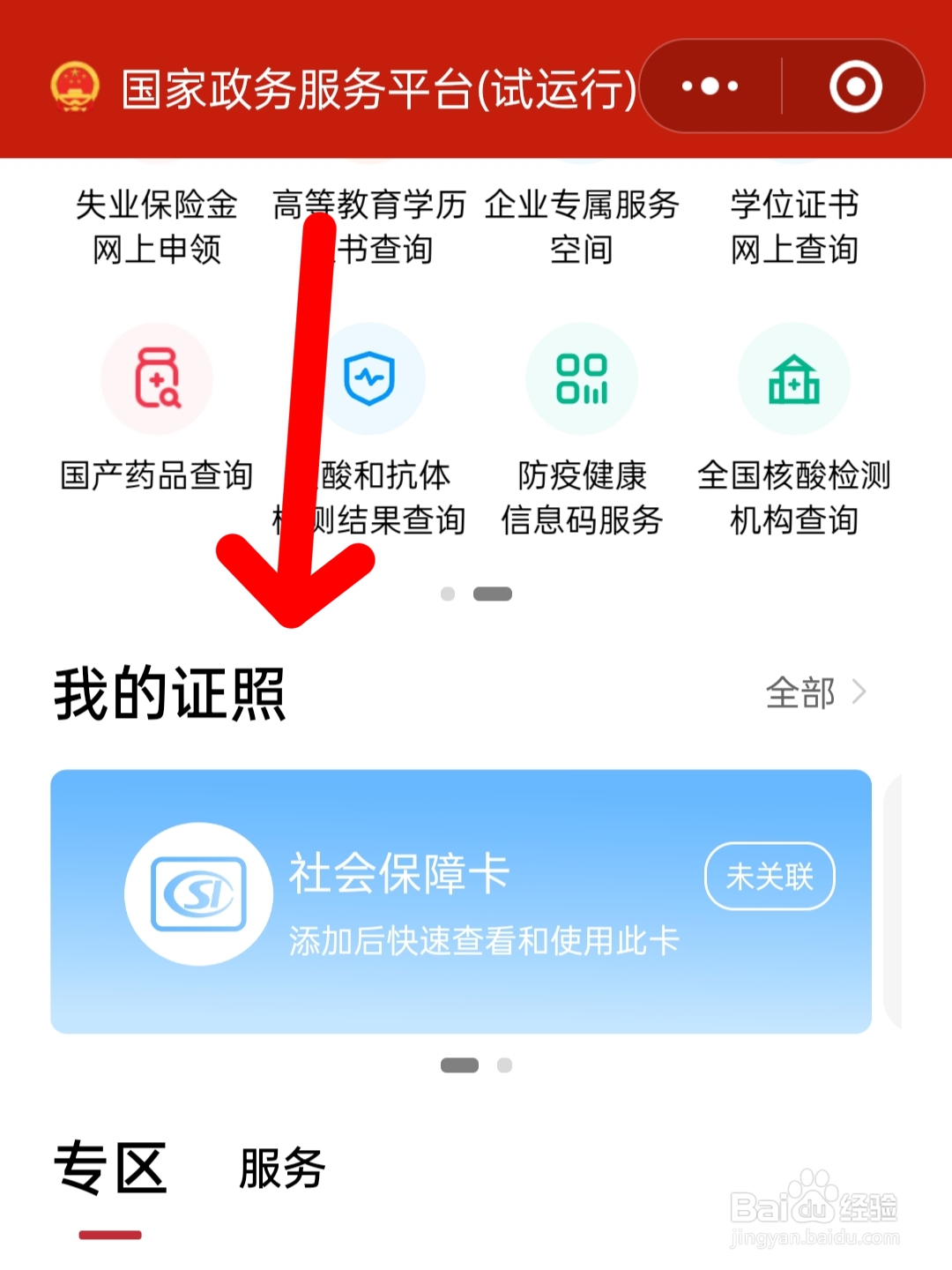Tap the hospital icon for 全国核酸检测机构查询

793,377
